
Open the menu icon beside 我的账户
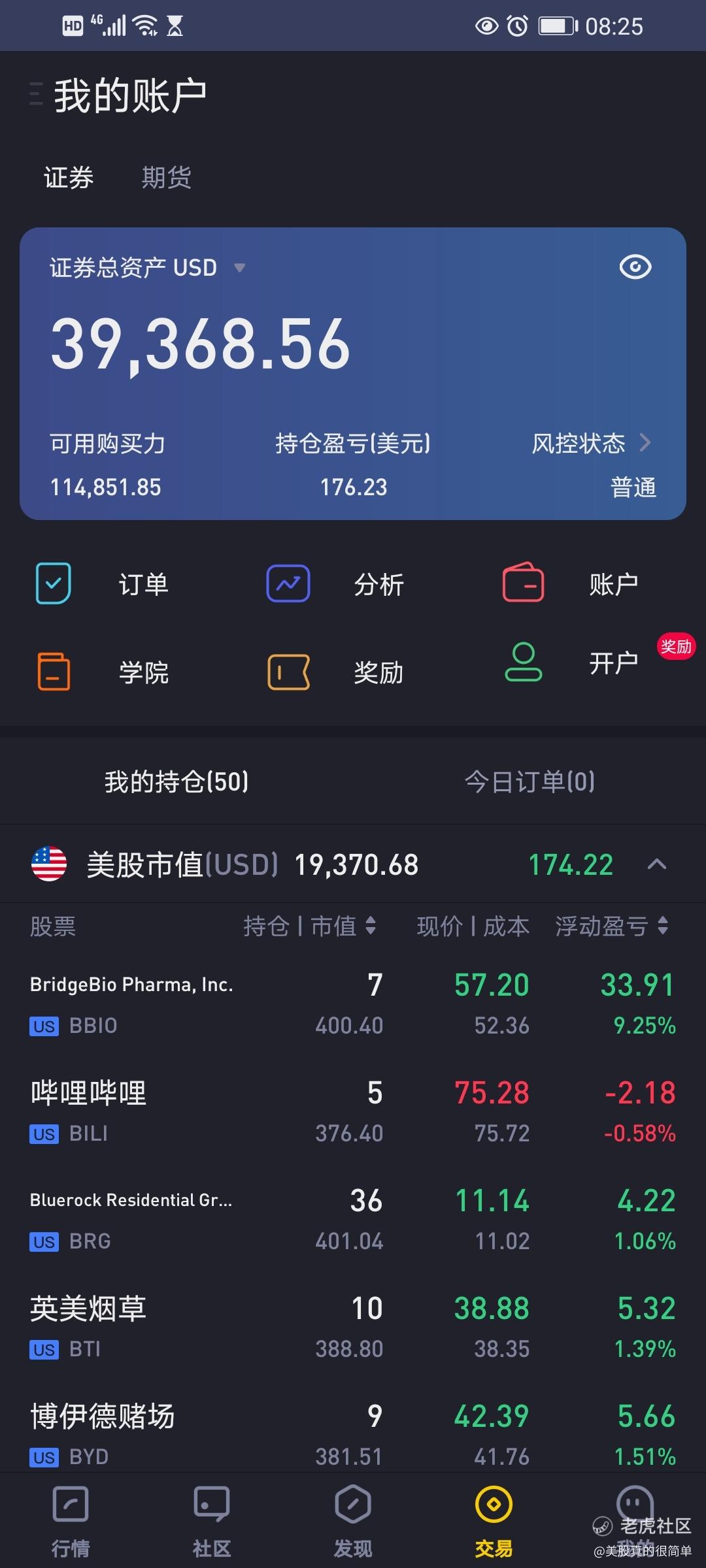[37, 95]
